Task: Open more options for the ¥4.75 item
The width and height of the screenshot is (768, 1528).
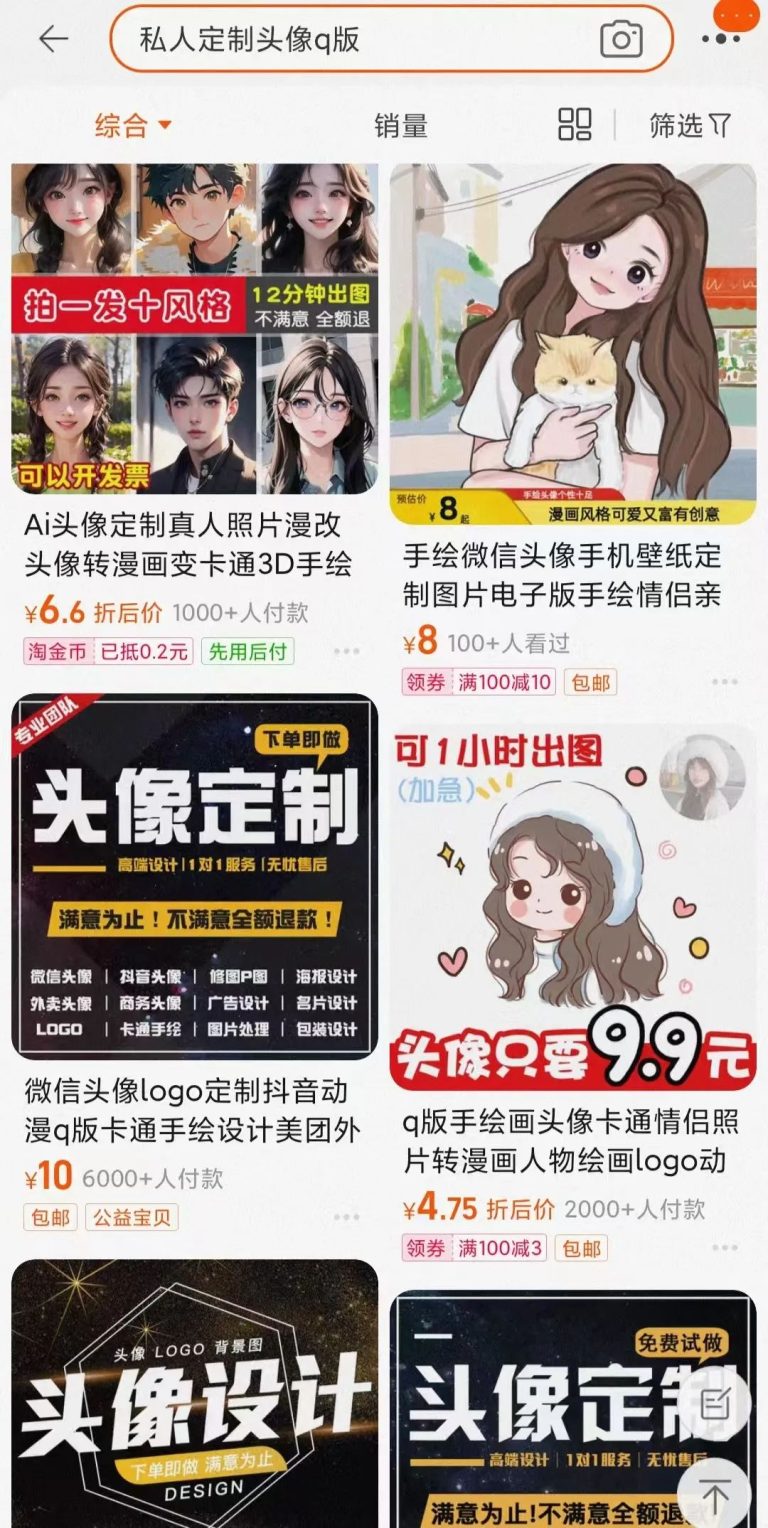Action: [725, 1248]
